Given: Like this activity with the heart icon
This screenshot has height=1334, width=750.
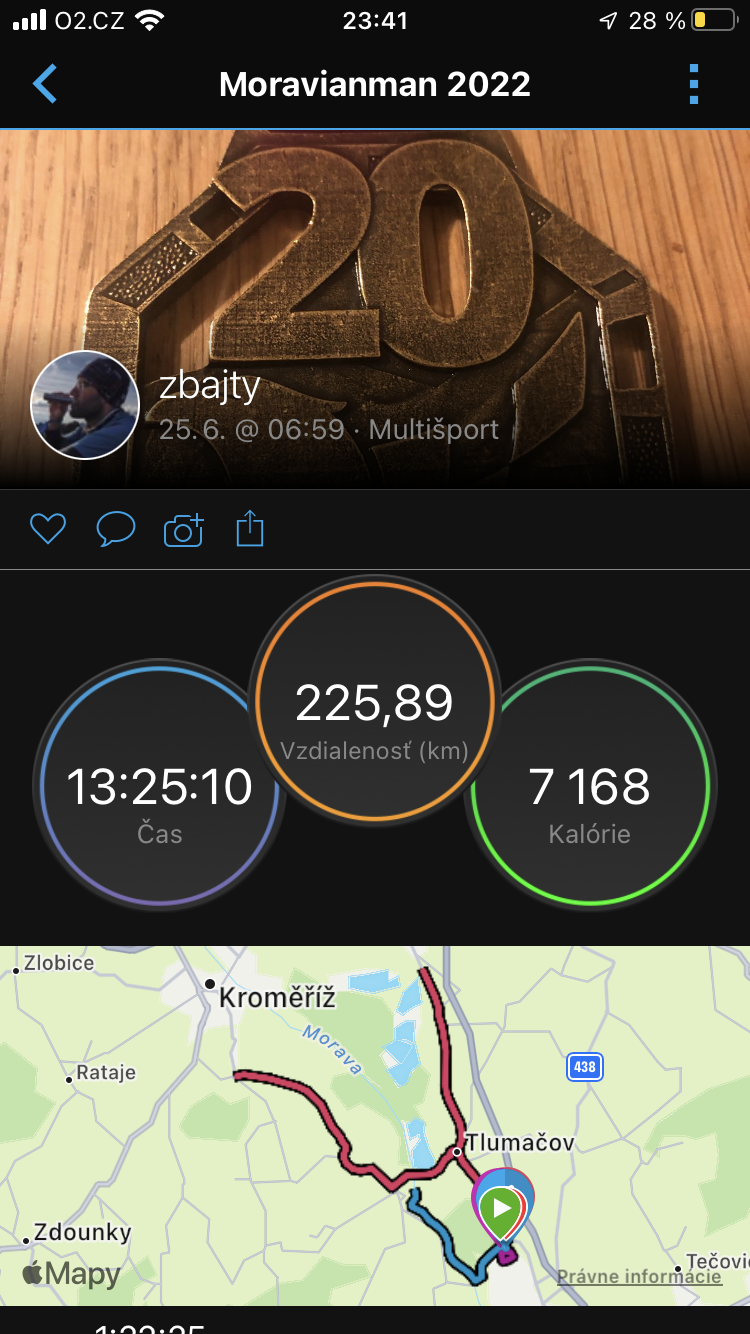Looking at the screenshot, I should click(48, 528).
